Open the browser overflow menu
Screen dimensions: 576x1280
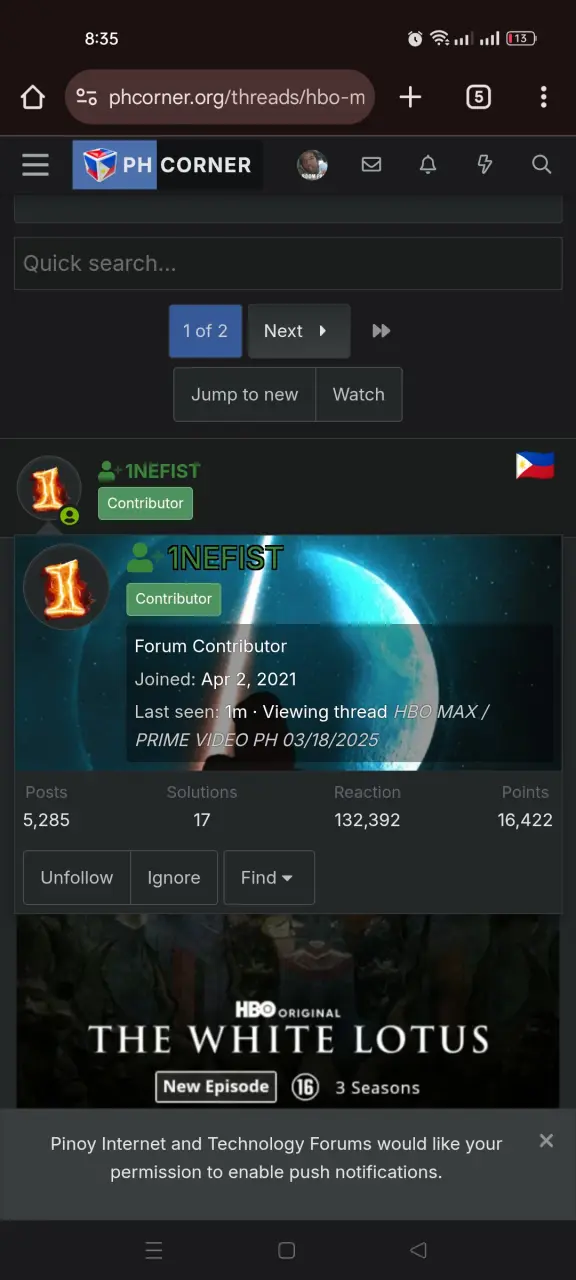(x=543, y=97)
